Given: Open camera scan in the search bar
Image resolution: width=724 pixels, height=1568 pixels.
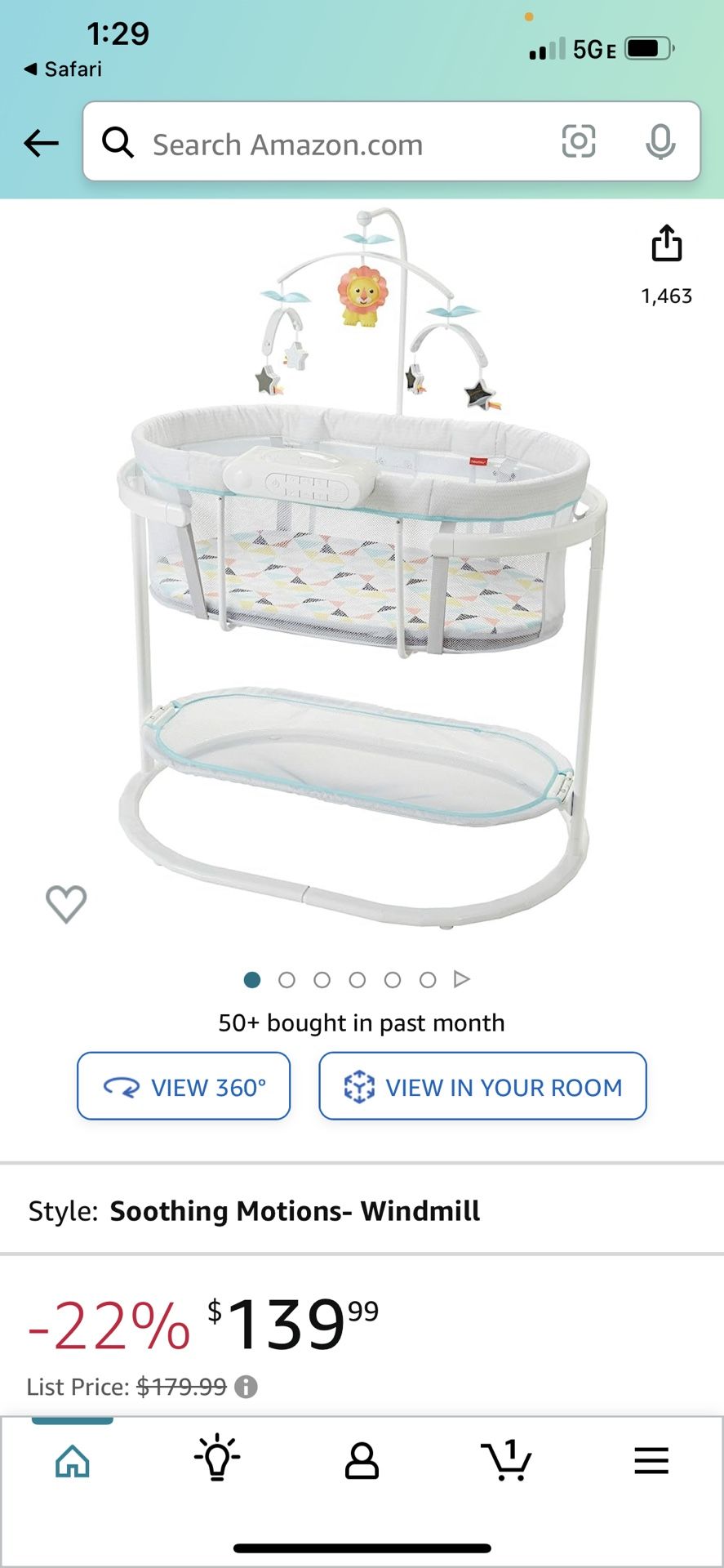Looking at the screenshot, I should [x=579, y=142].
